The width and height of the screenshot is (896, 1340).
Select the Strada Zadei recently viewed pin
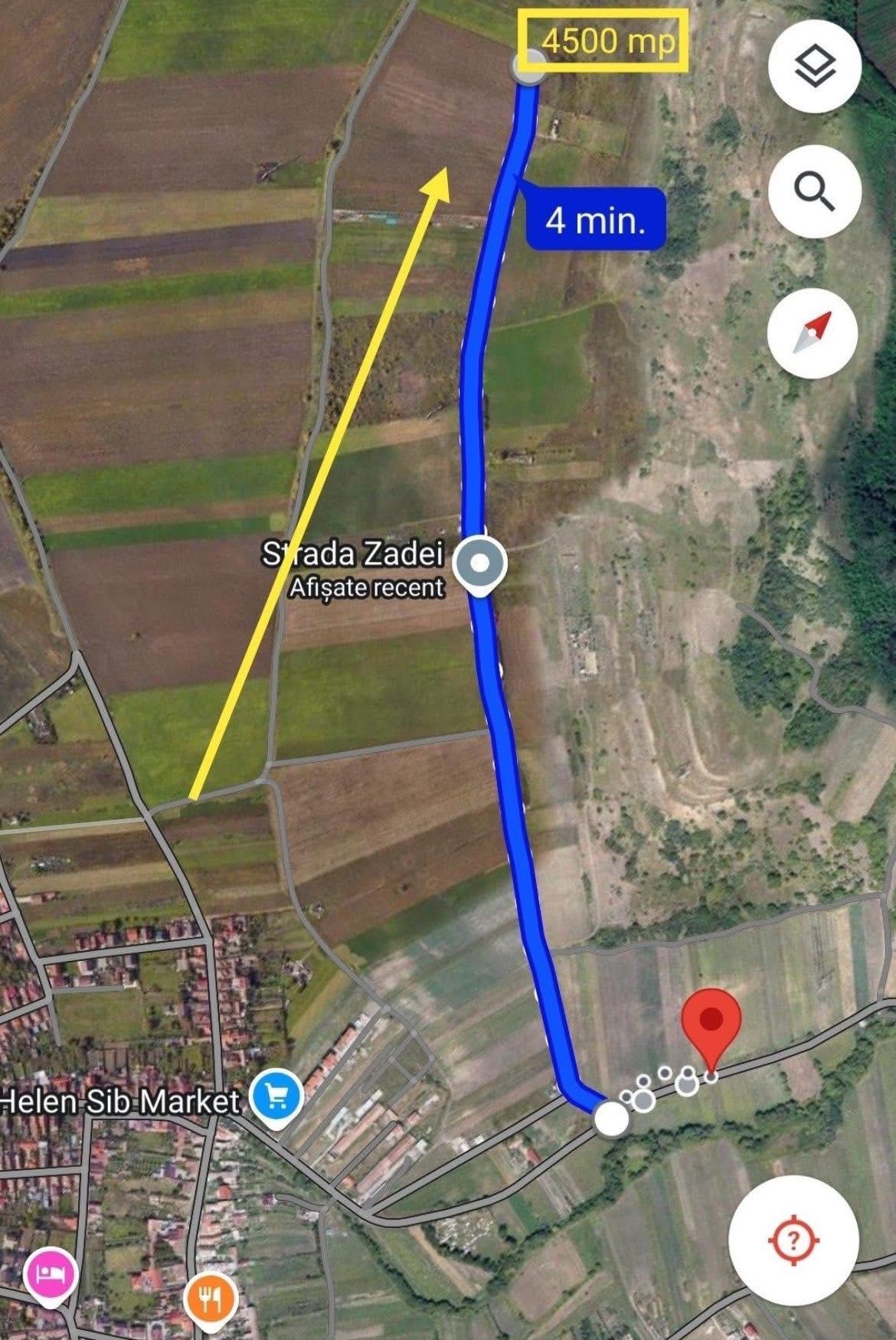click(x=480, y=565)
